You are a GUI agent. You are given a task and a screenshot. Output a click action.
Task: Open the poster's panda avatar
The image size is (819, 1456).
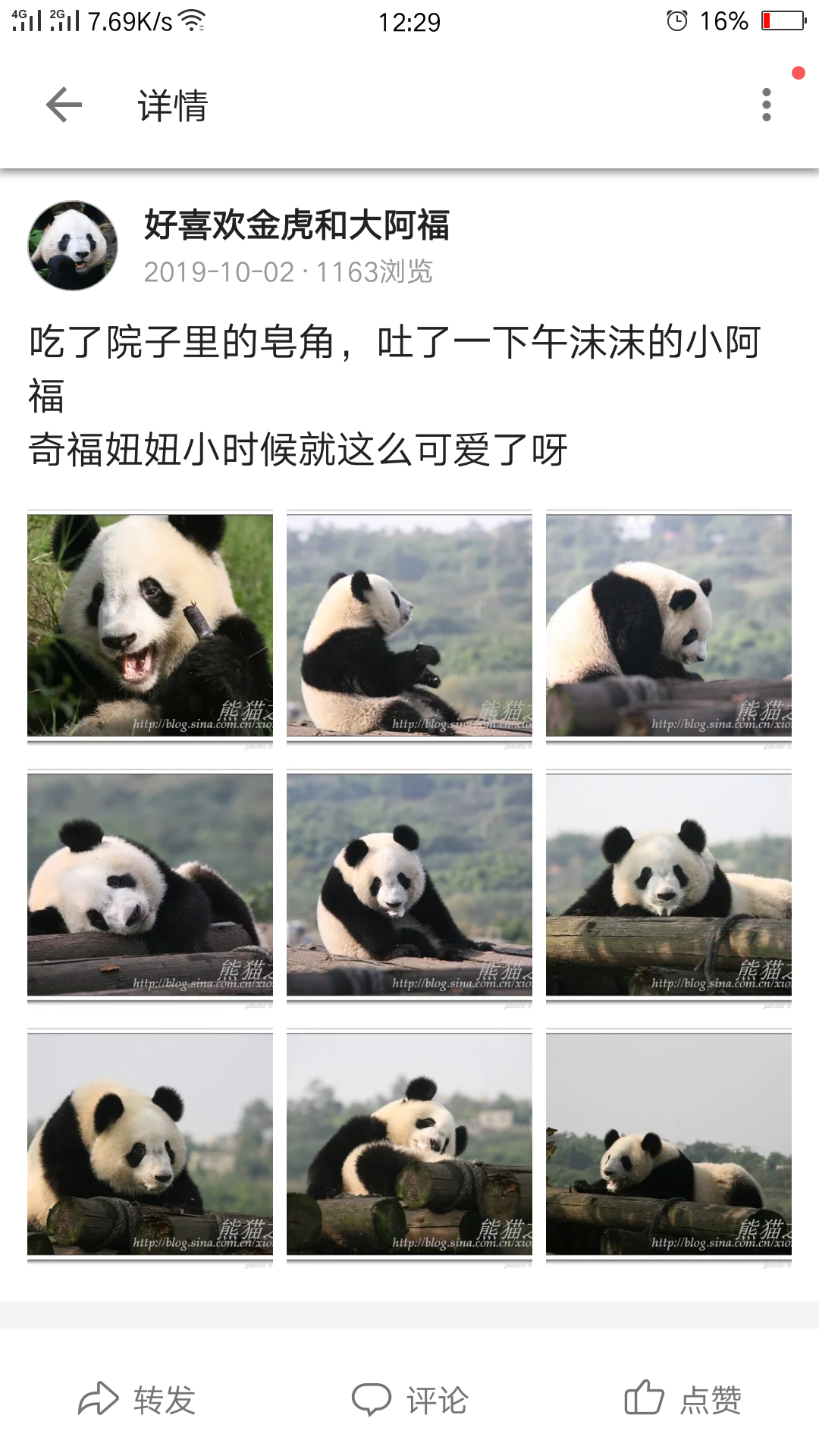click(73, 246)
